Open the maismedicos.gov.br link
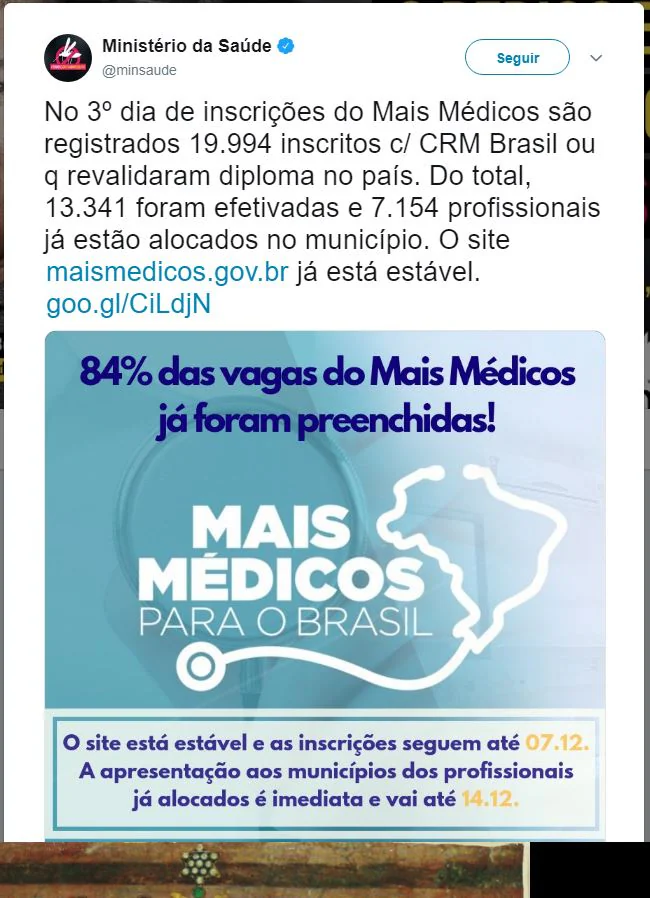This screenshot has width=650, height=898. coord(167,272)
